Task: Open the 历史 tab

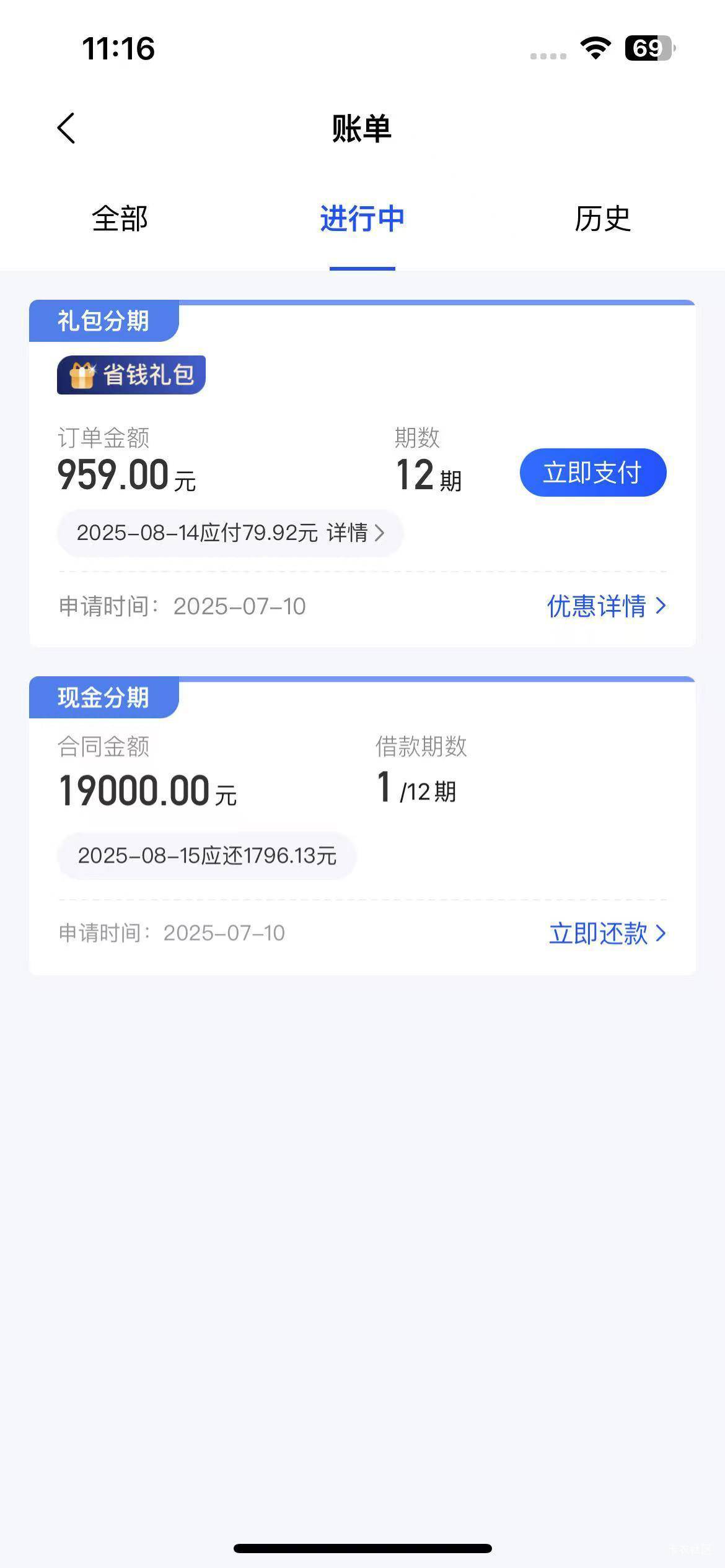Action: [x=603, y=219]
